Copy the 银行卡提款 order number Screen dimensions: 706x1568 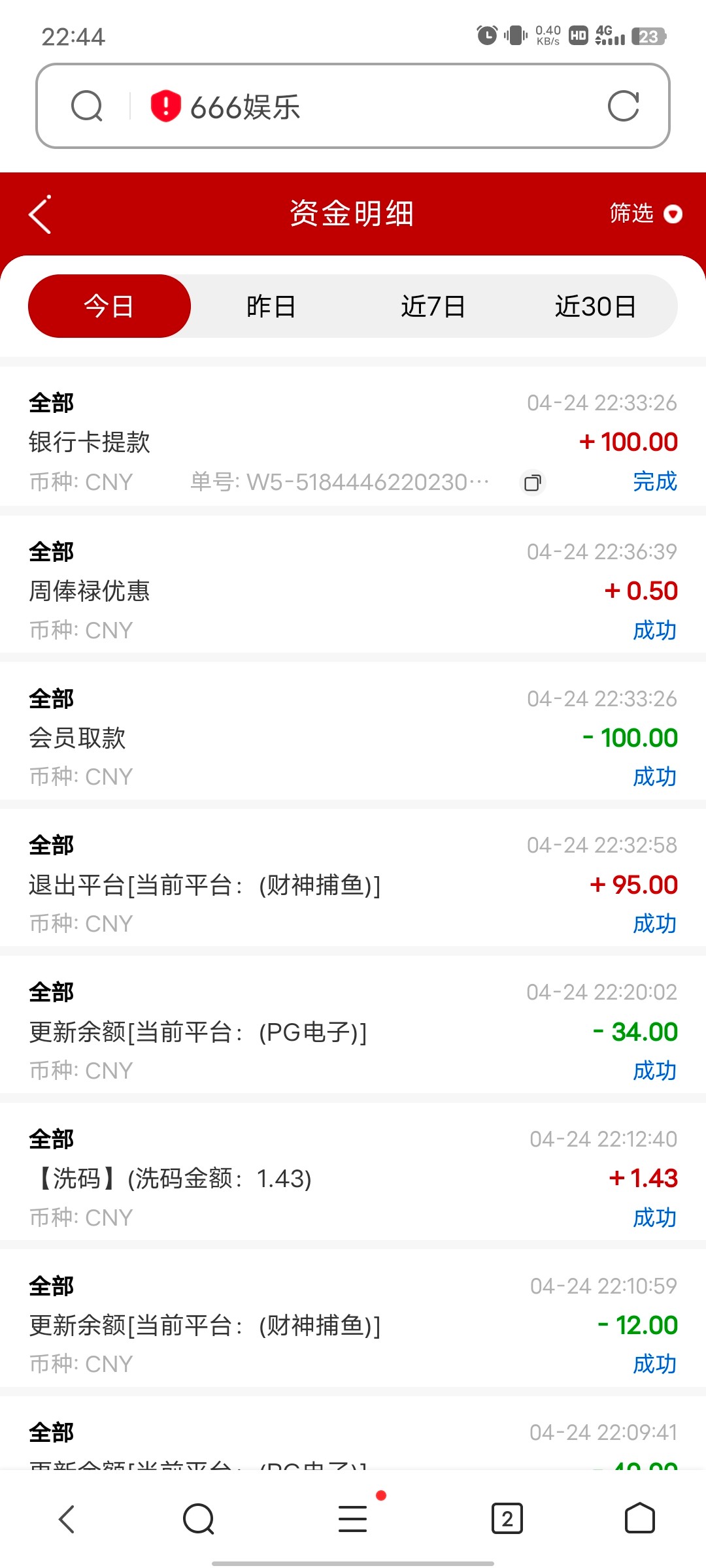(x=533, y=483)
